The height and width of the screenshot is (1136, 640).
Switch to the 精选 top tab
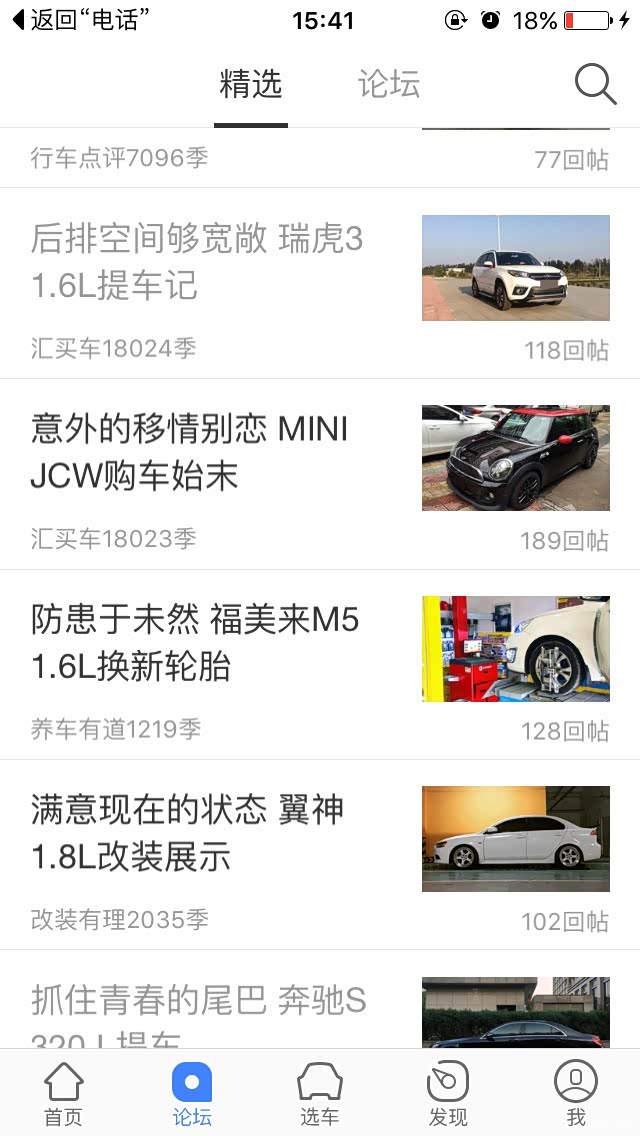pyautogui.click(x=251, y=85)
